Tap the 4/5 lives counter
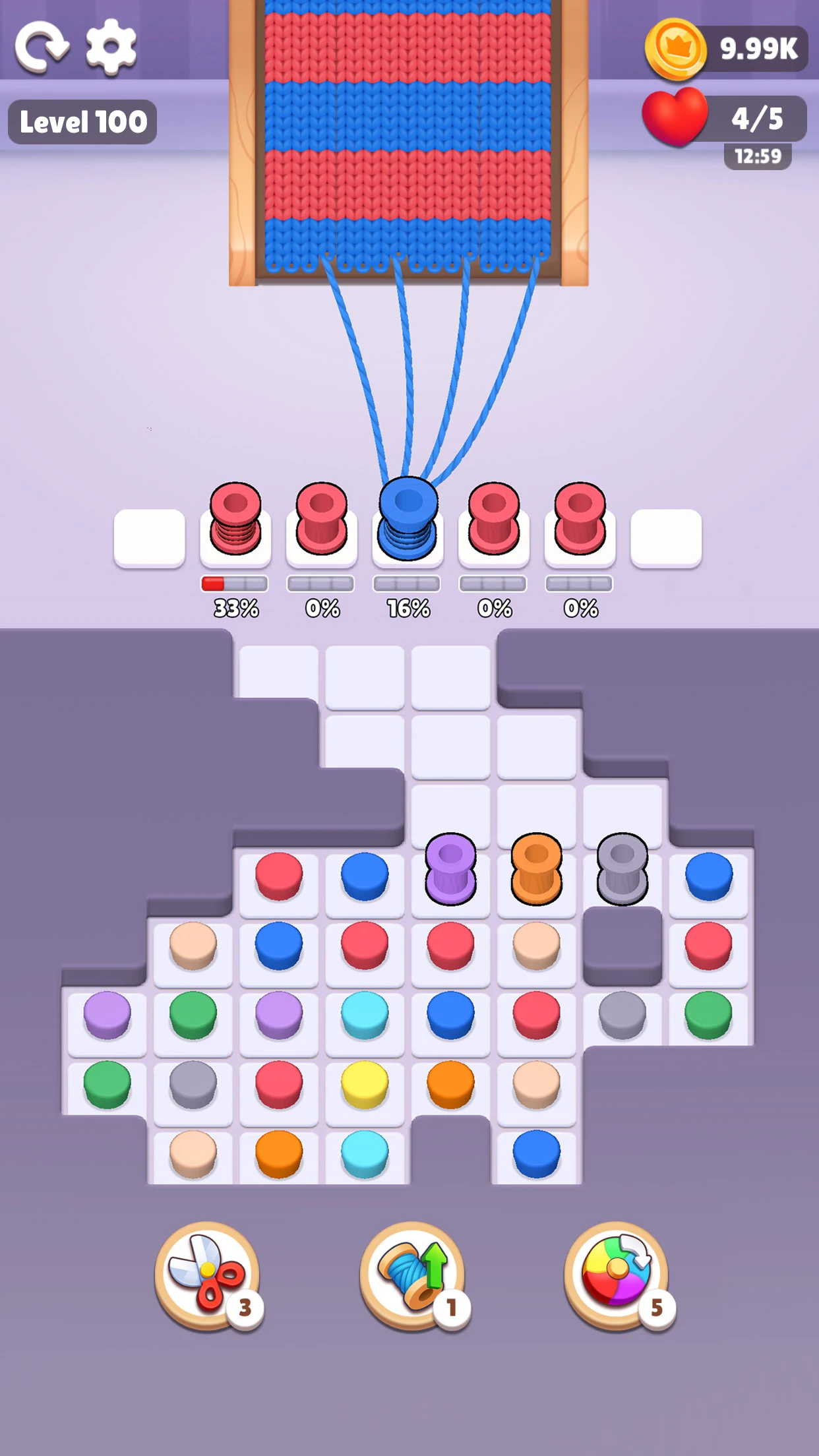Screen dimensions: 819x1456 click(x=757, y=120)
